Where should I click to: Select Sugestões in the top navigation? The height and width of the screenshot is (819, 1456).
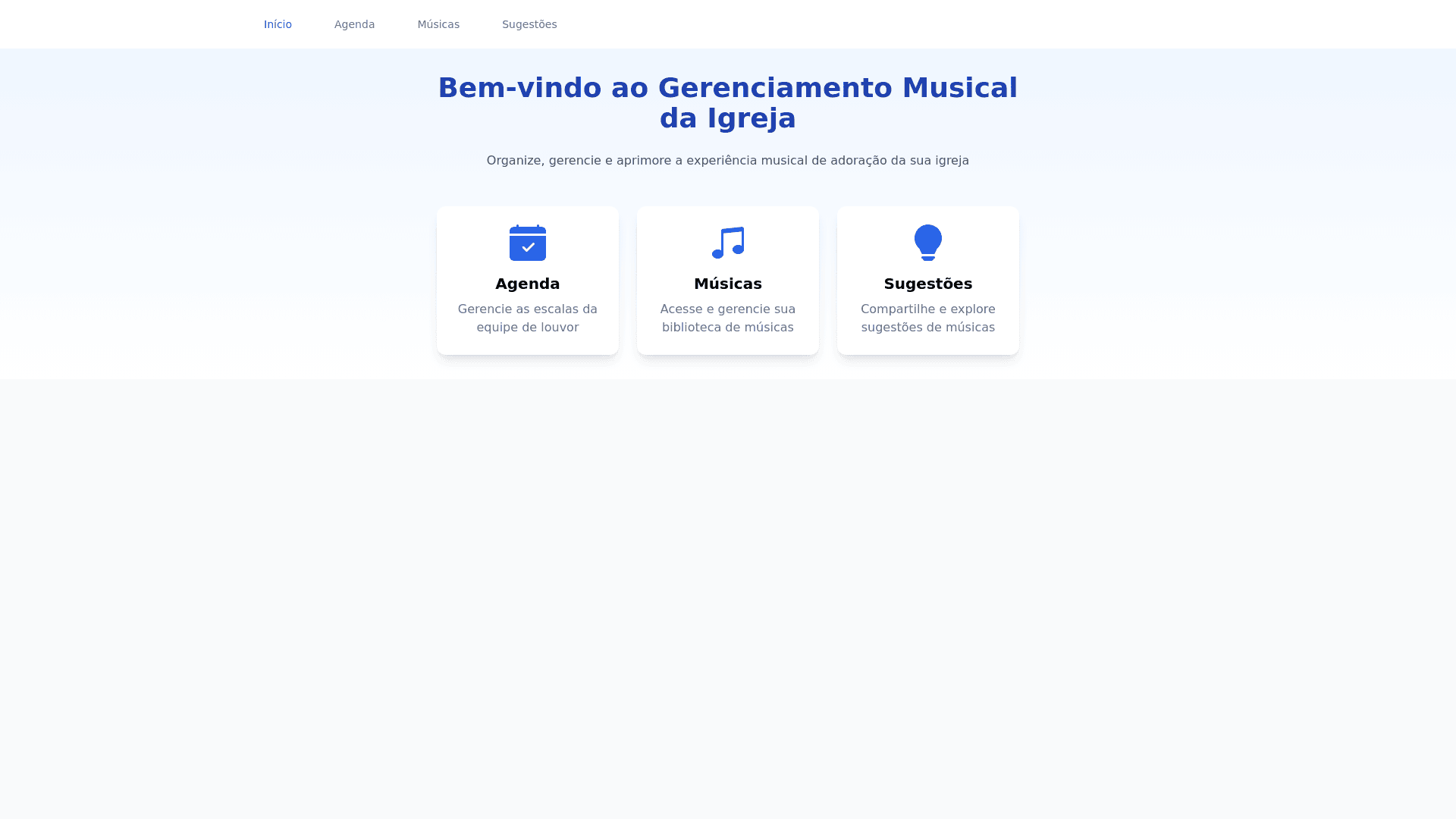tap(529, 24)
